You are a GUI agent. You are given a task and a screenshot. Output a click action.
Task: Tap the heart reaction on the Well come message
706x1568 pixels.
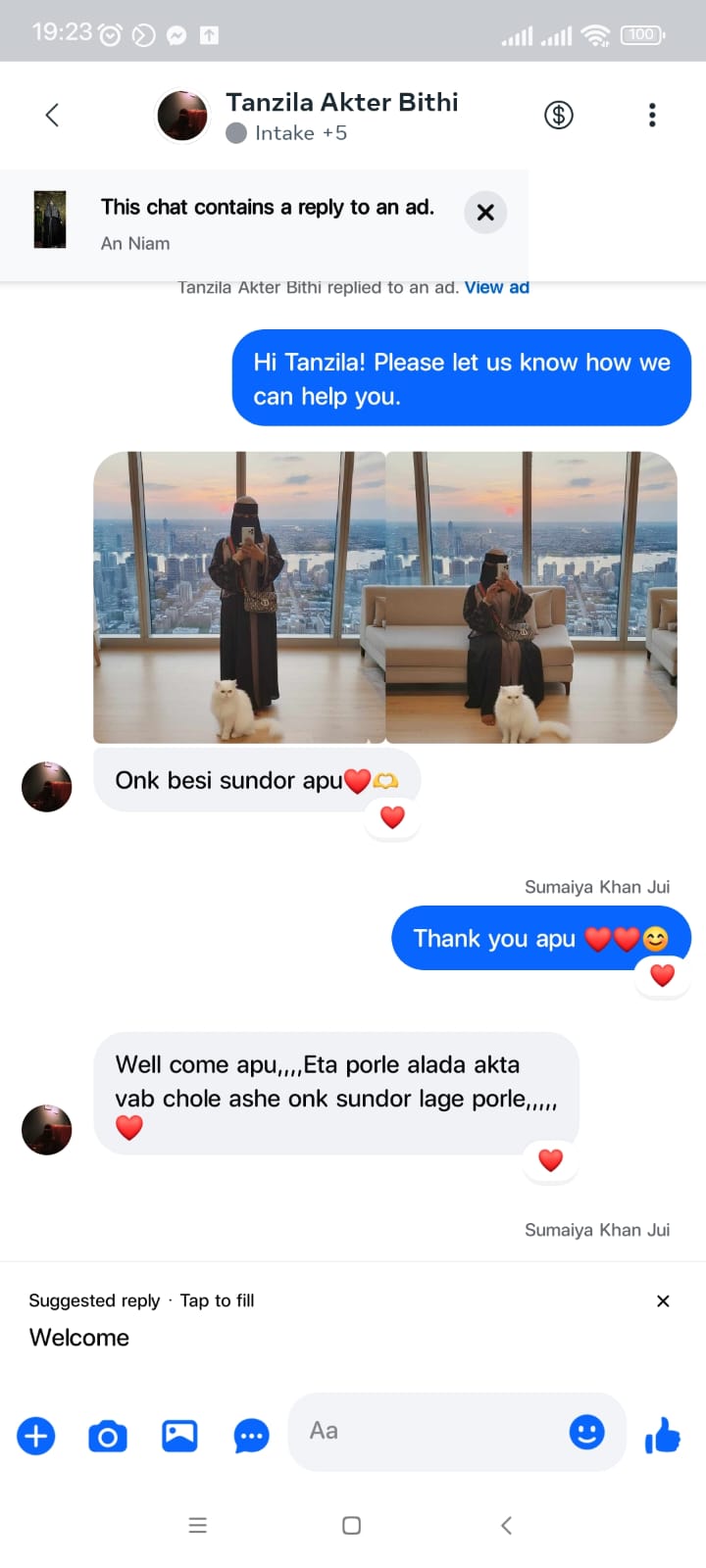pyautogui.click(x=550, y=1159)
